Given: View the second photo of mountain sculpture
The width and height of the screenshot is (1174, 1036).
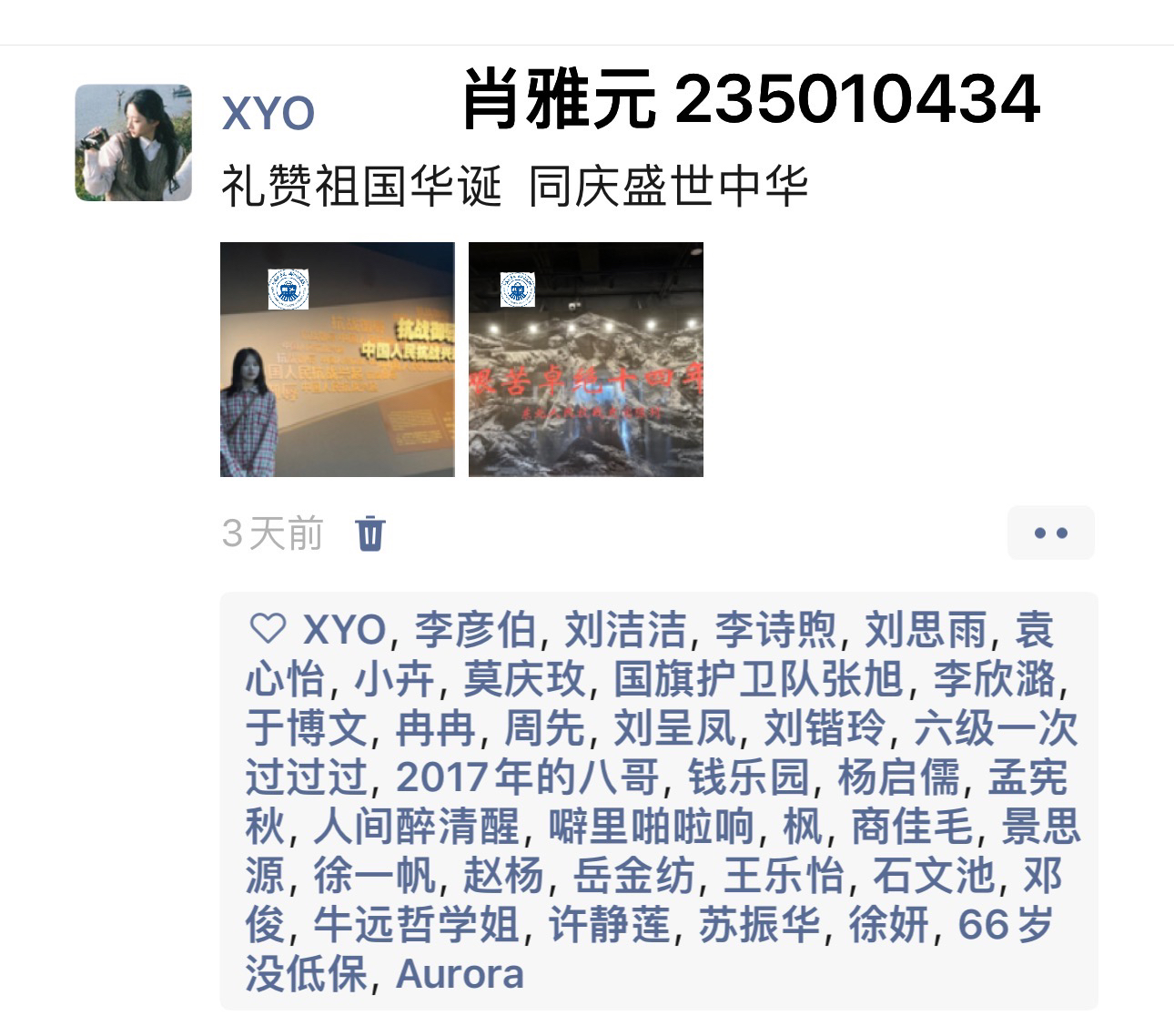Looking at the screenshot, I should click(x=585, y=359).
